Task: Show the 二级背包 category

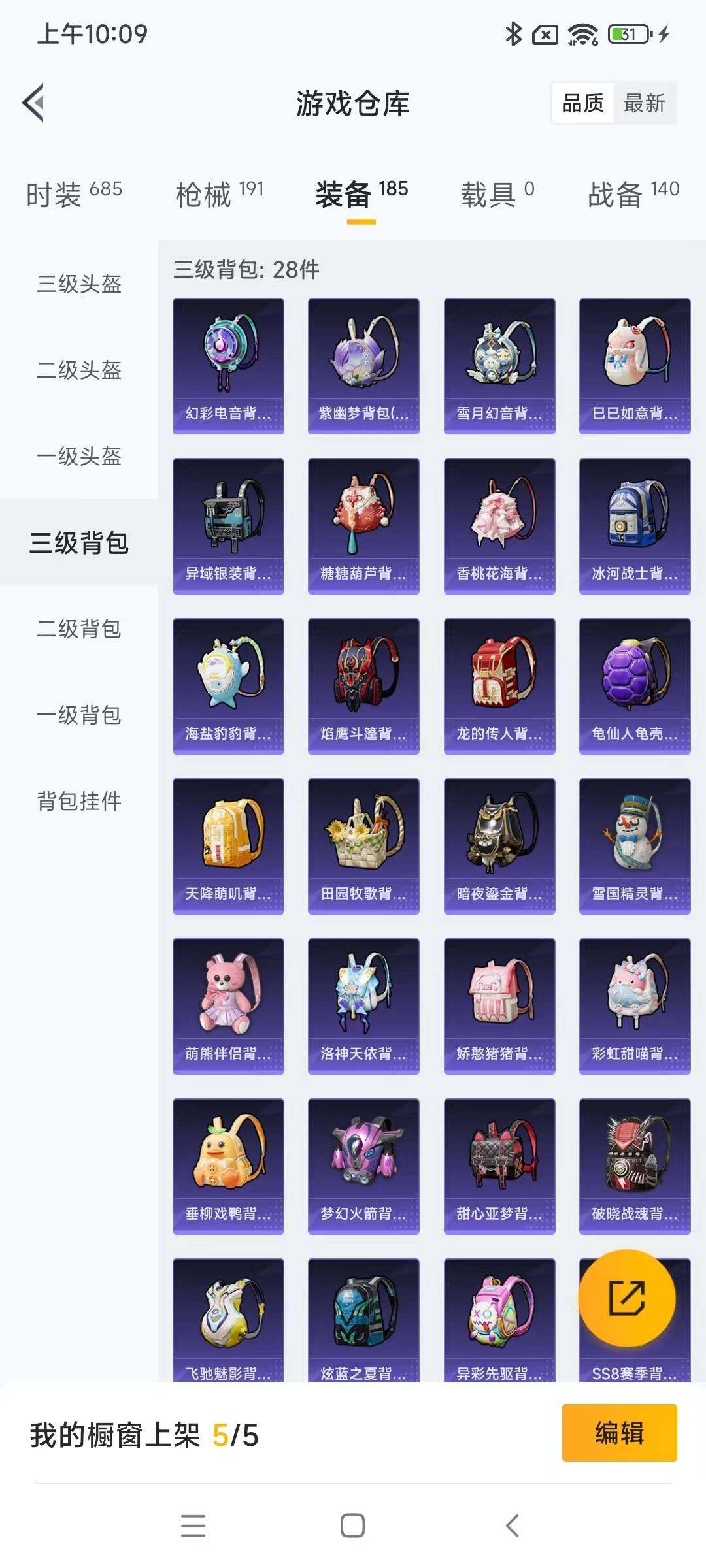Action: [x=79, y=629]
